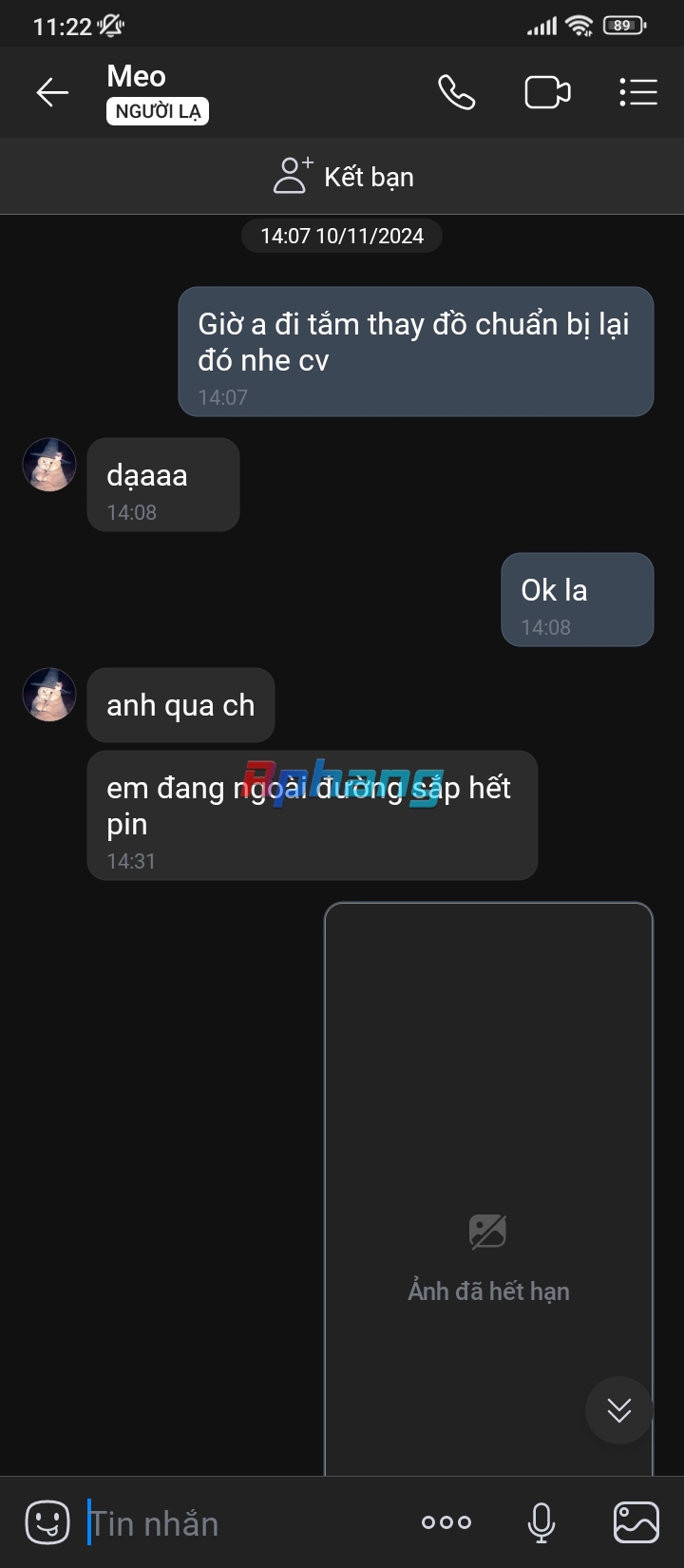The height and width of the screenshot is (1568, 684).
Task: Start a voice call with Meo
Action: coord(456,92)
